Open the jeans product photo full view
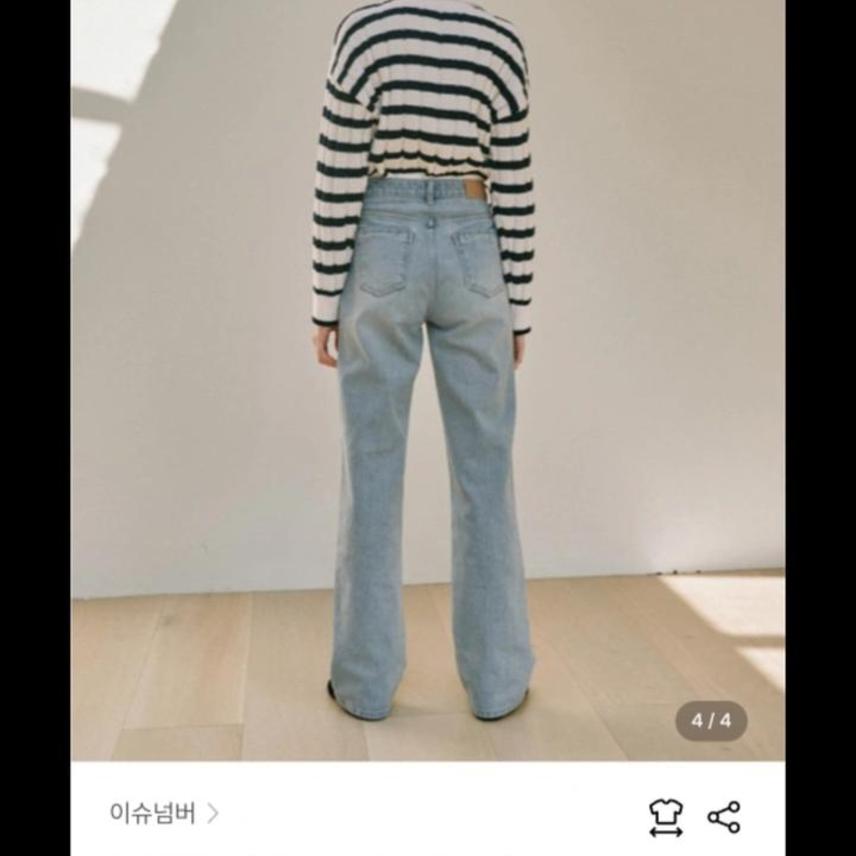Image resolution: width=856 pixels, height=856 pixels. (428, 380)
